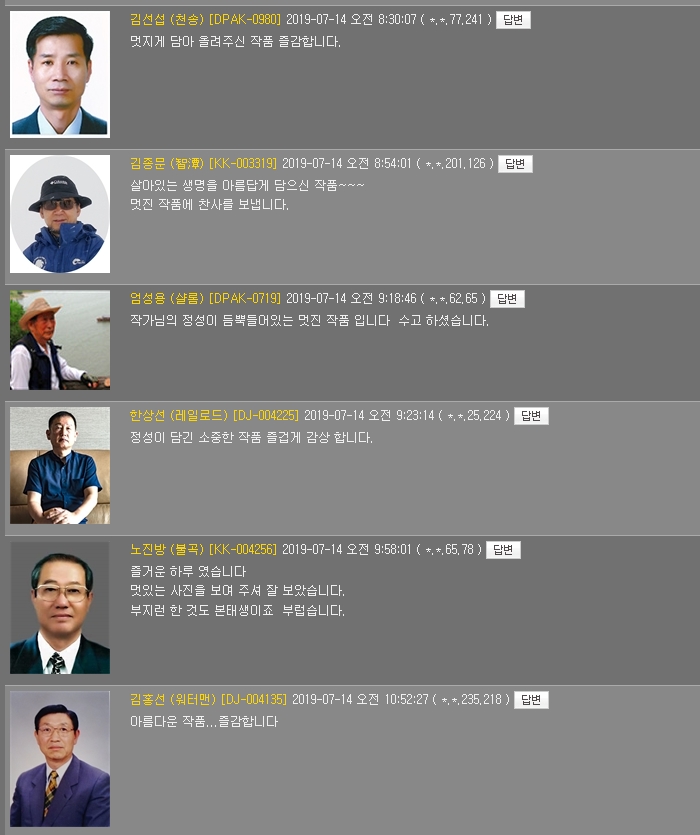Screen dimensions: 700x835
Task: View 김선섭's profile photo
Action: click(60, 75)
